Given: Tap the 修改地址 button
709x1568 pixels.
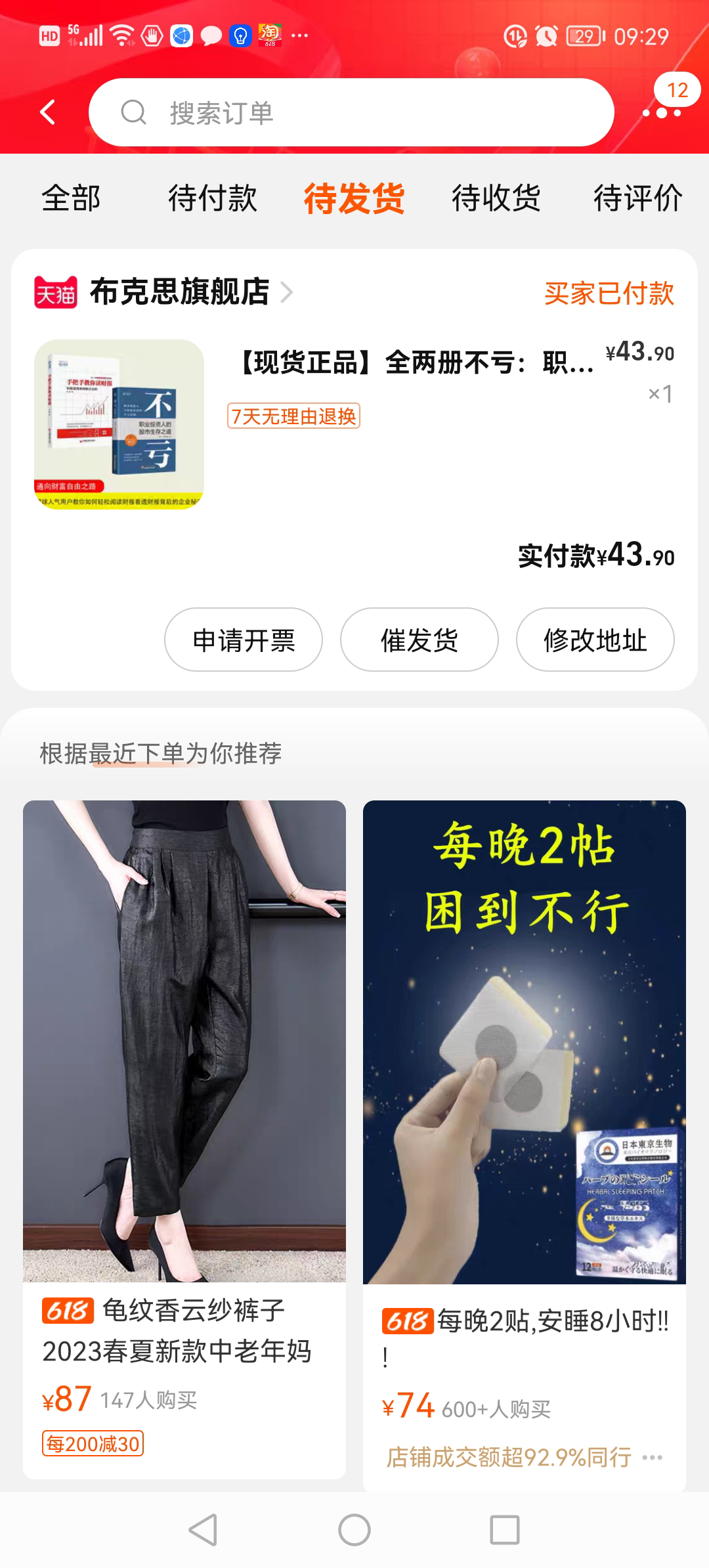Looking at the screenshot, I should (595, 640).
